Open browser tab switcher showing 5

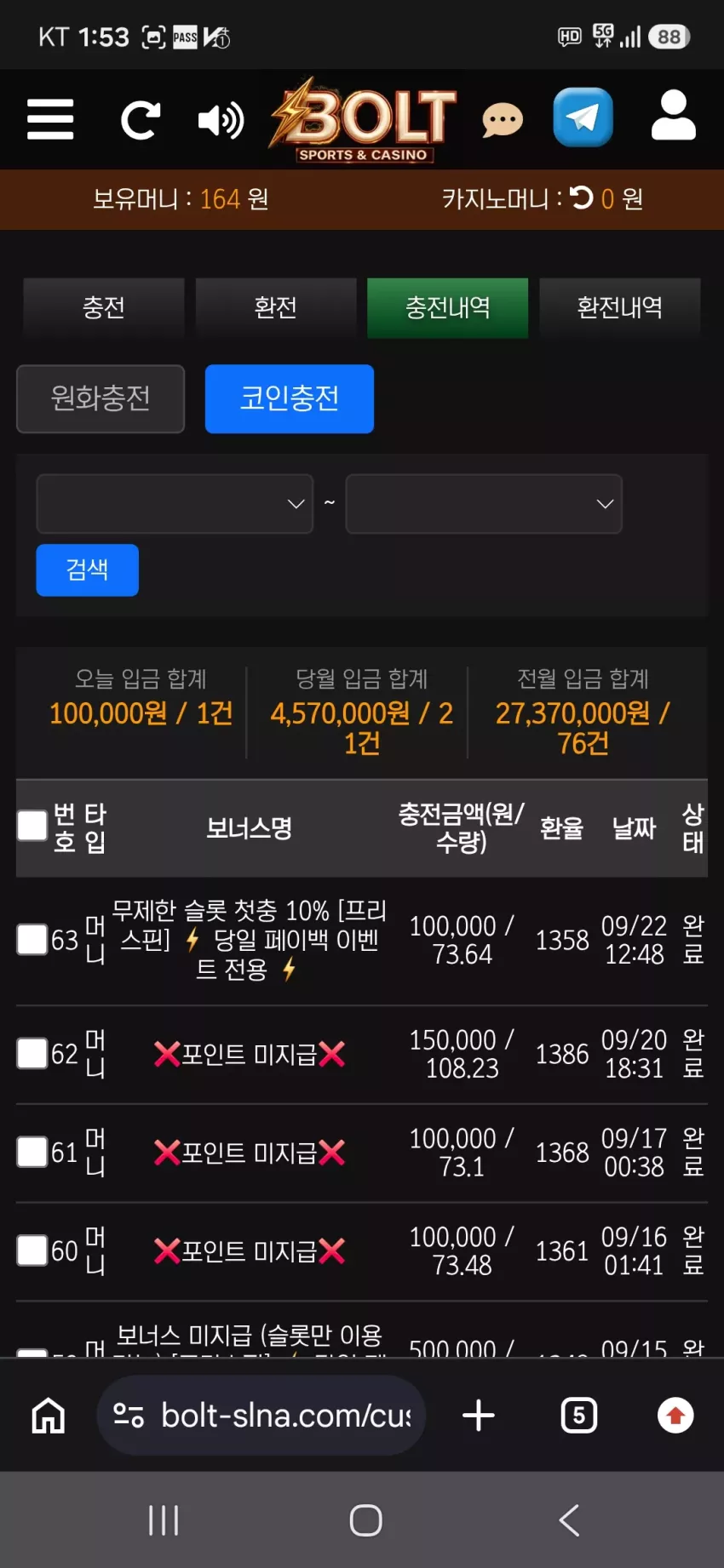coord(579,1416)
